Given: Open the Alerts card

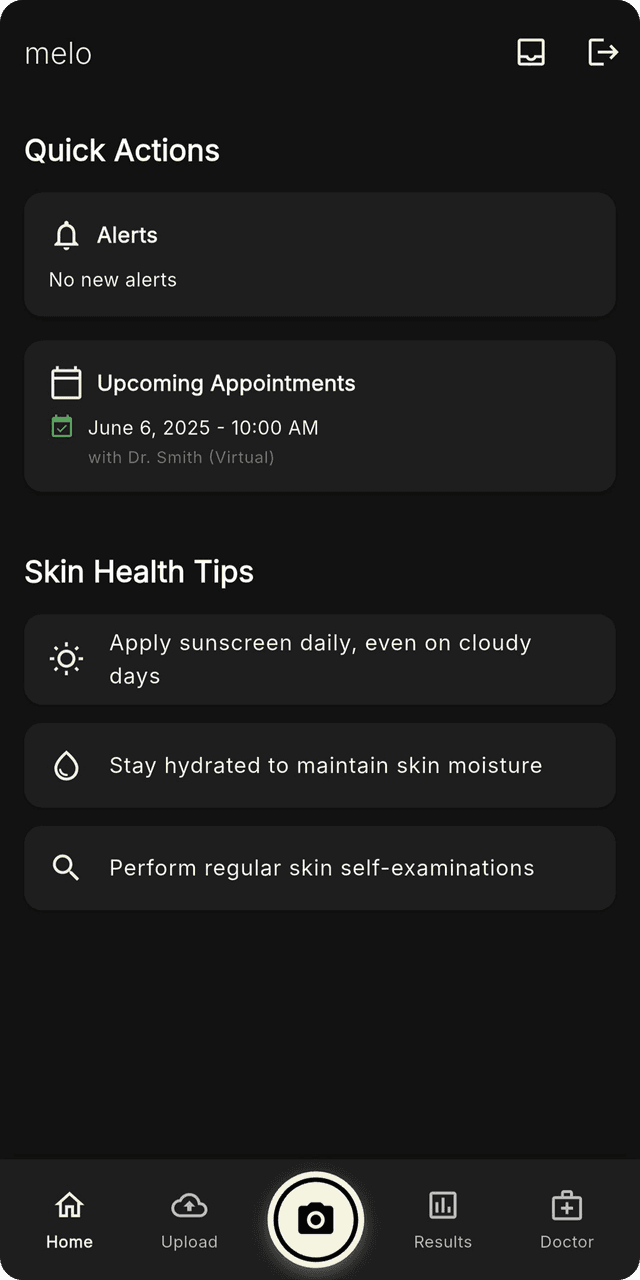Looking at the screenshot, I should tap(319, 255).
